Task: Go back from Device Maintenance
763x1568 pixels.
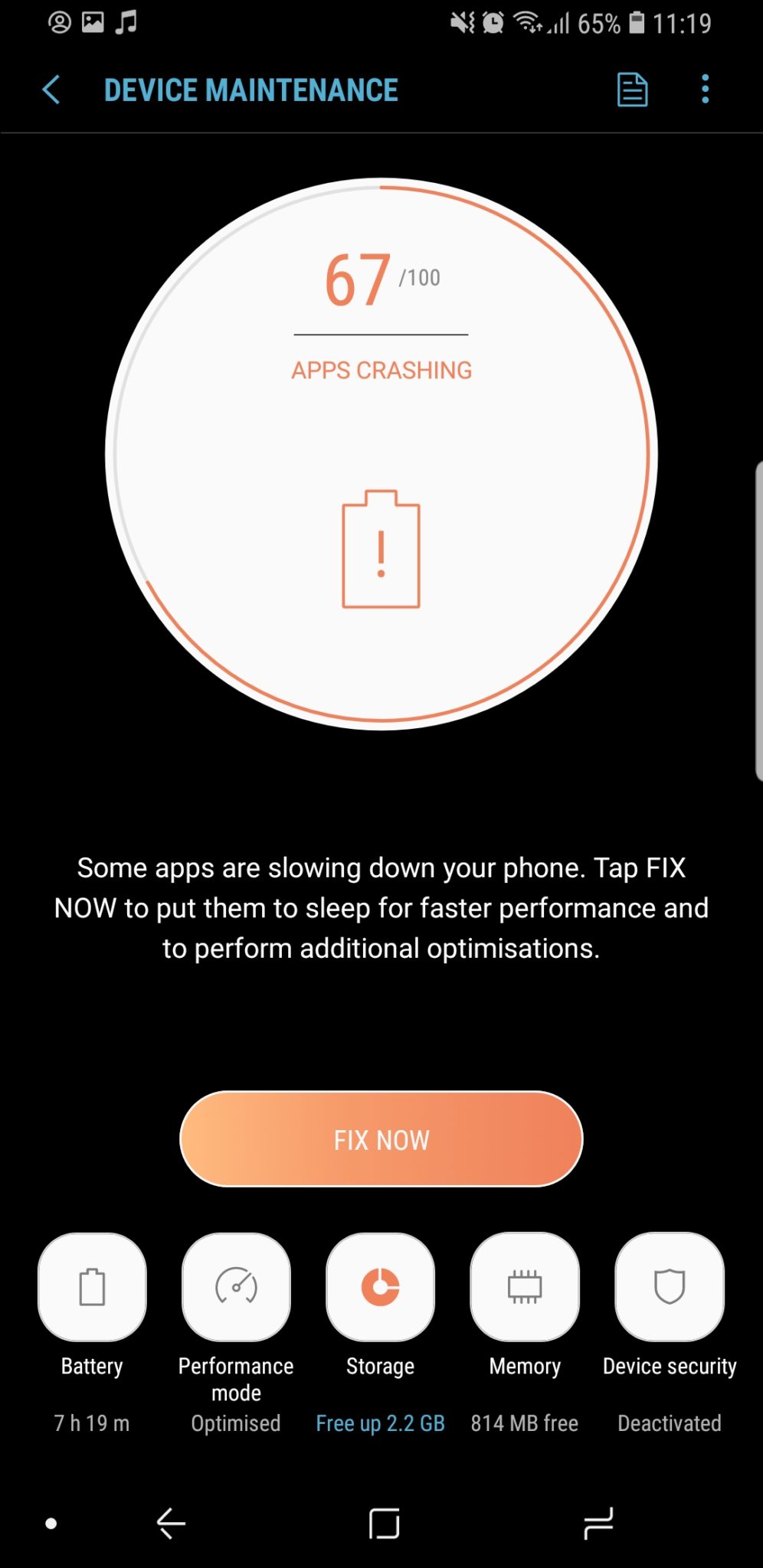Action: (51, 90)
